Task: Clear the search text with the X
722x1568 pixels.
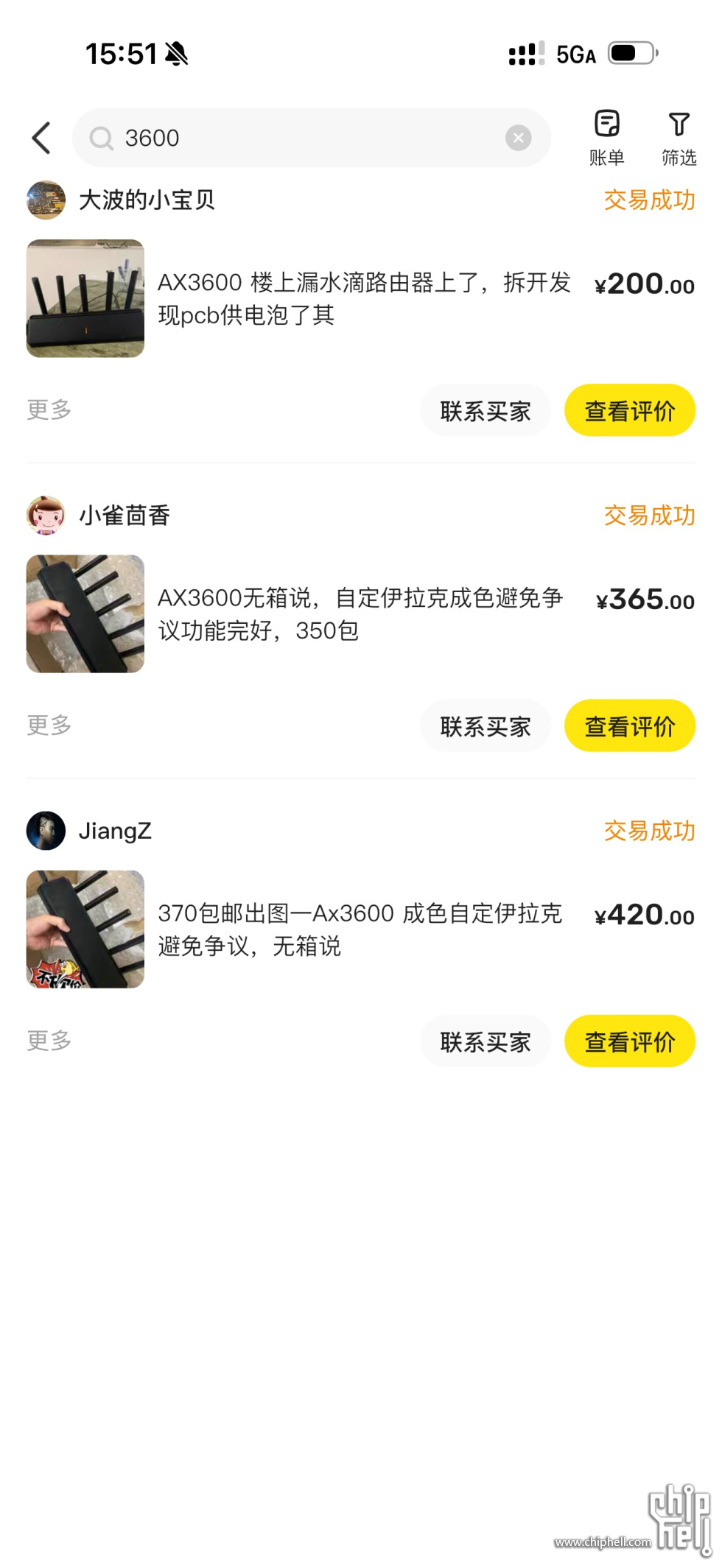Action: [x=518, y=138]
